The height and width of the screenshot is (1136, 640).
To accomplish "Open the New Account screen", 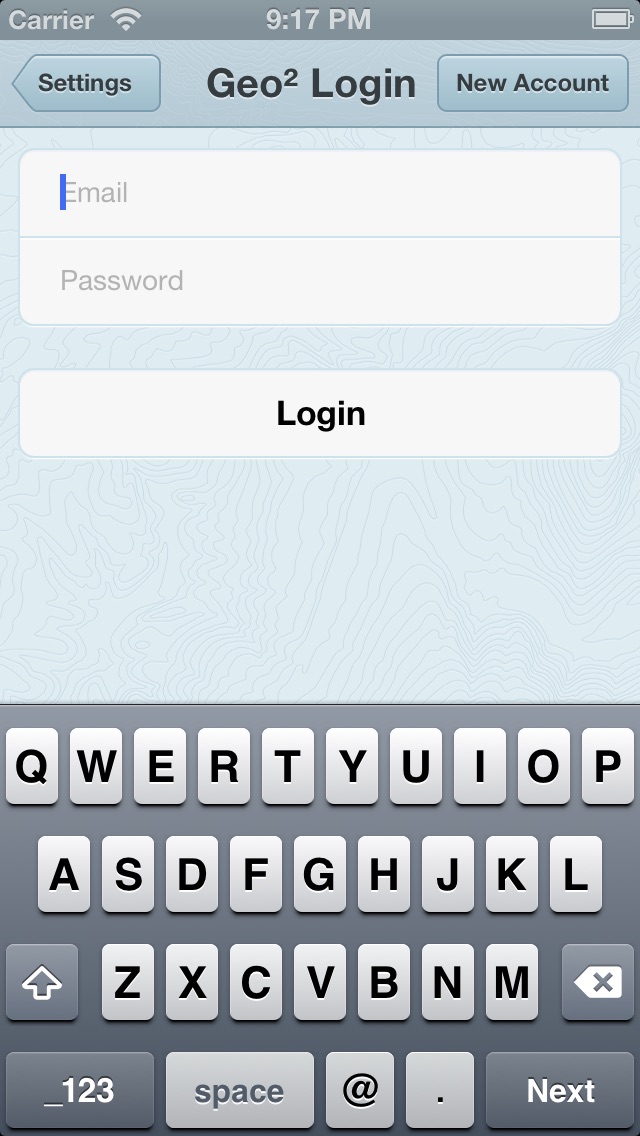I will click(533, 83).
